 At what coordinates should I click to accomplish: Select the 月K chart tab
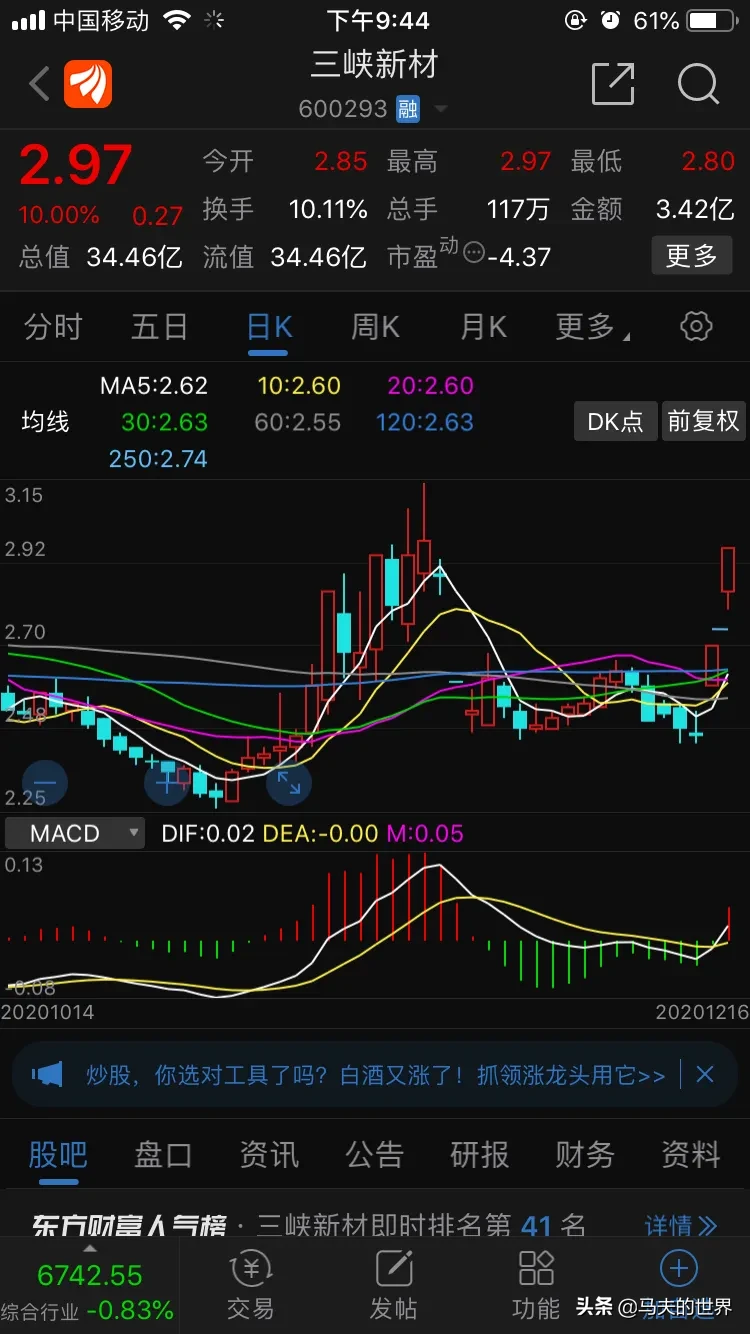pos(483,327)
